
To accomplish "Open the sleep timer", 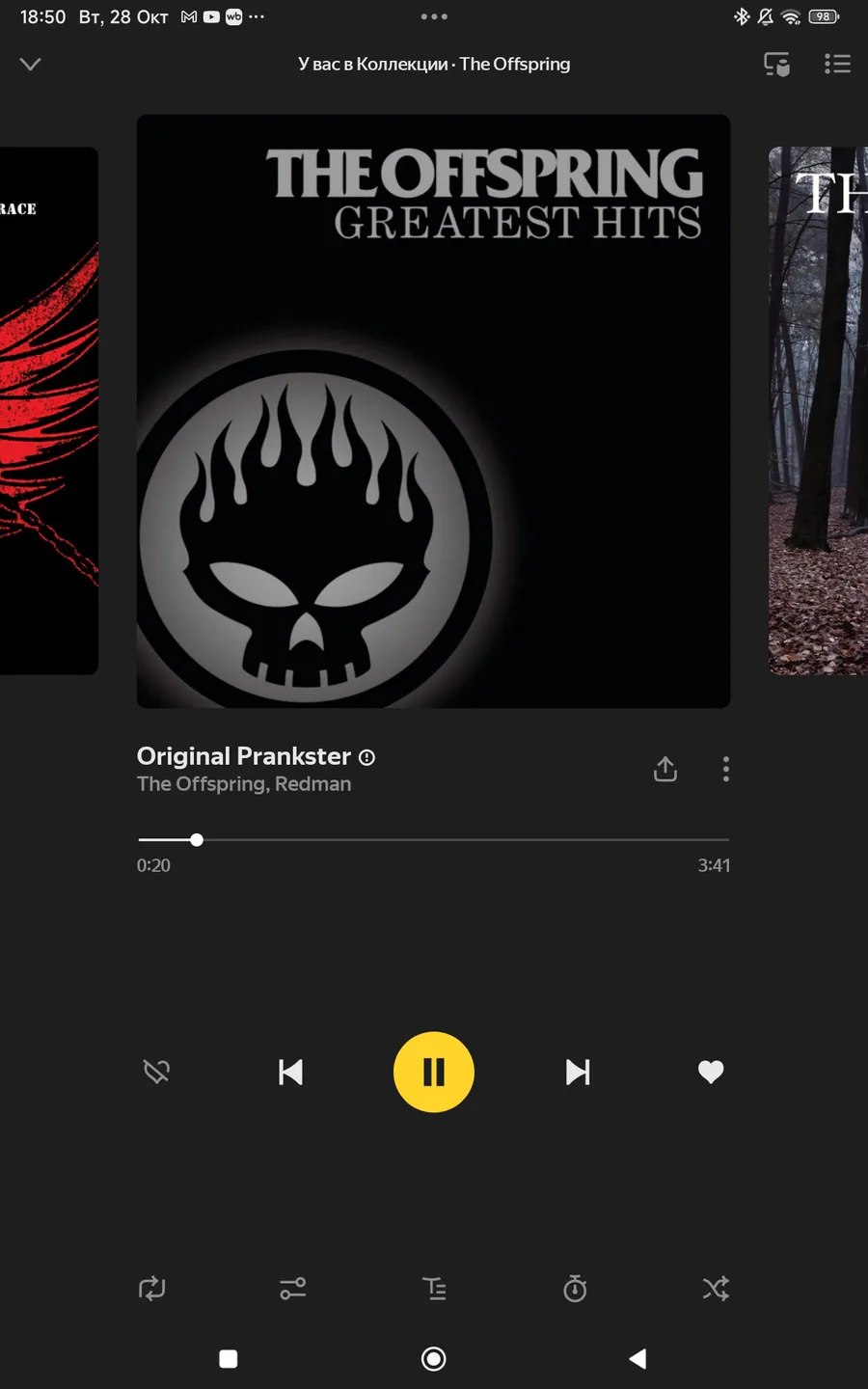I will (x=575, y=1289).
